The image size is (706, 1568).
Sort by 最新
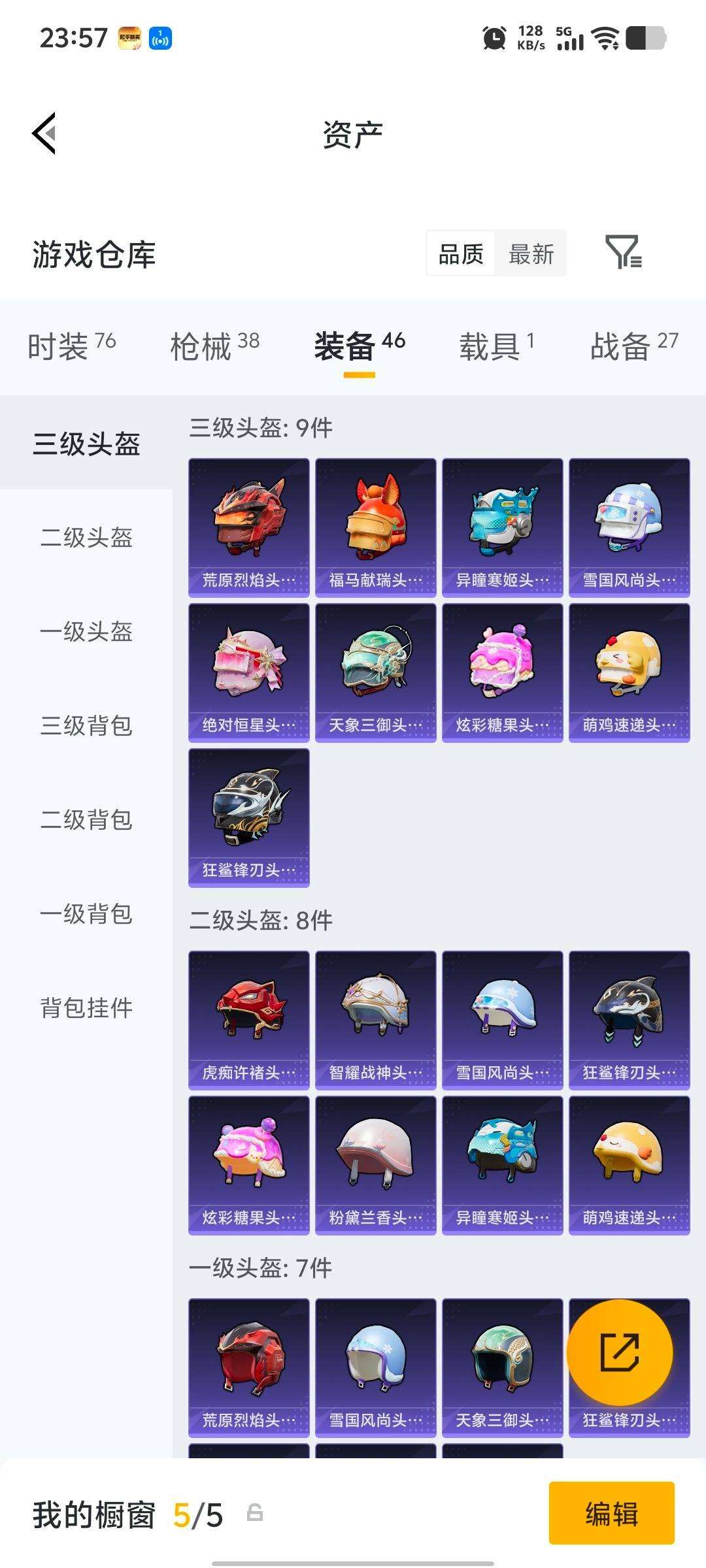point(531,253)
